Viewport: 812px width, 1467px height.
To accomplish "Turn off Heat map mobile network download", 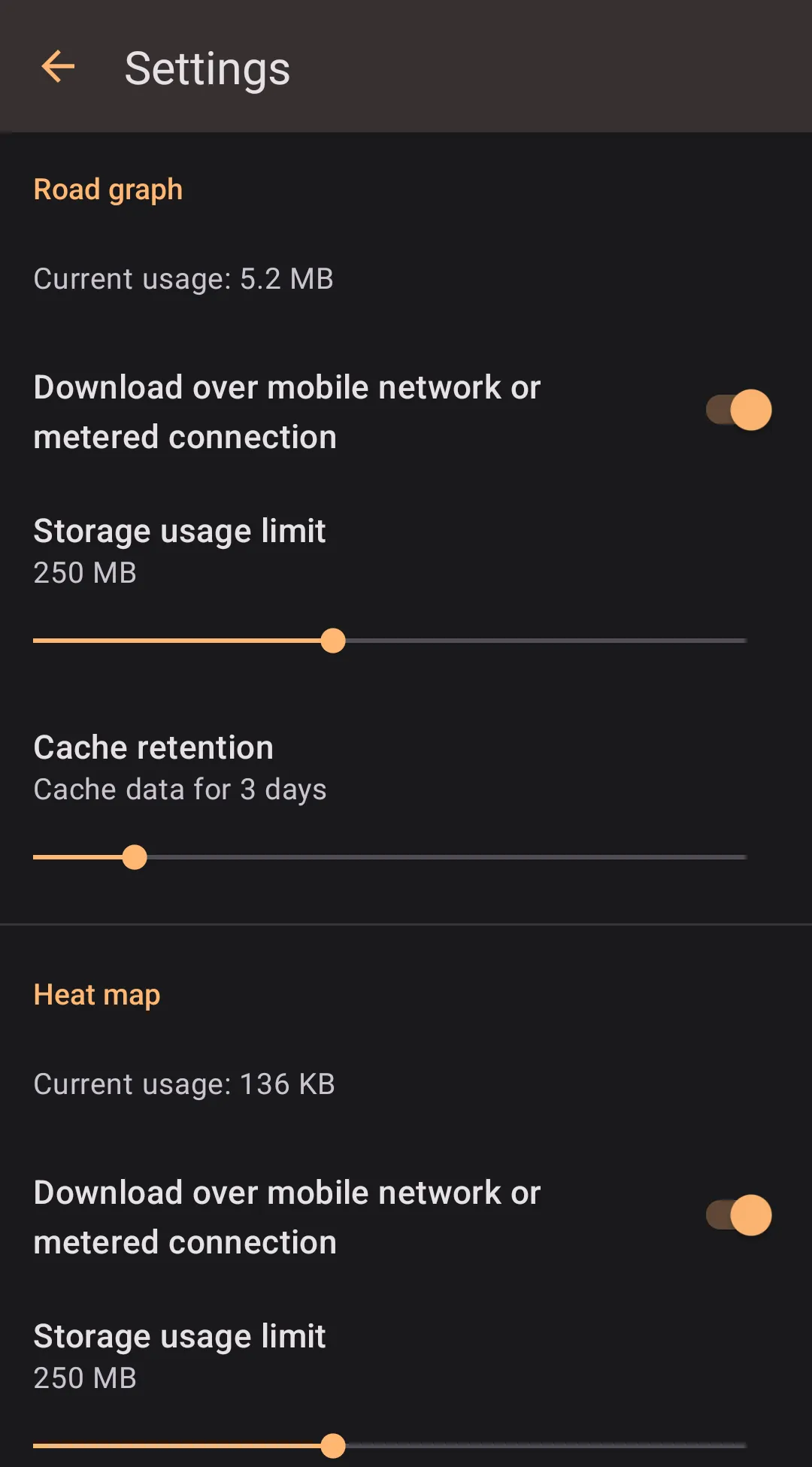I will 738,1215.
